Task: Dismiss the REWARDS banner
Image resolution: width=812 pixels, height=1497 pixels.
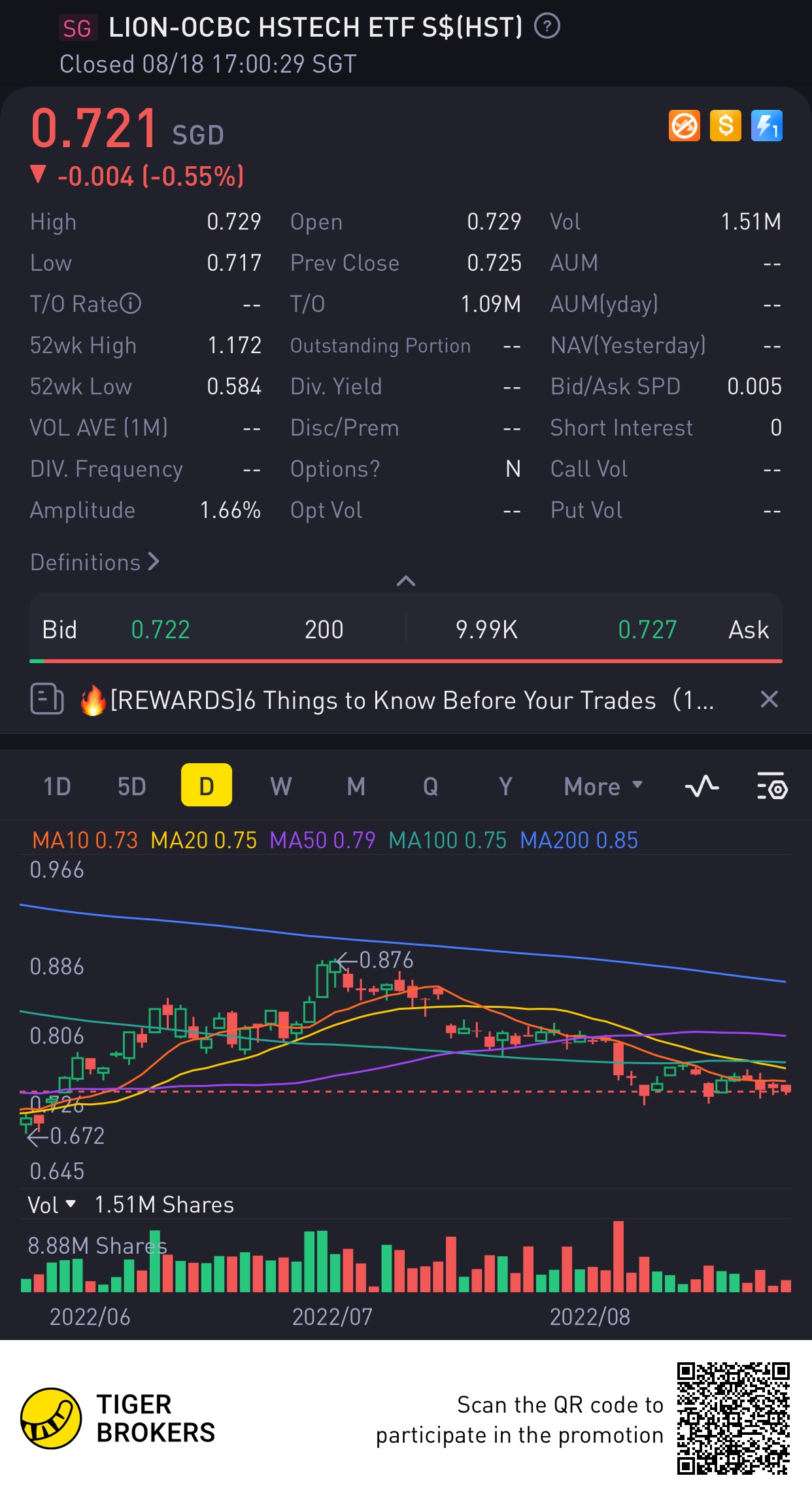Action: [x=770, y=699]
